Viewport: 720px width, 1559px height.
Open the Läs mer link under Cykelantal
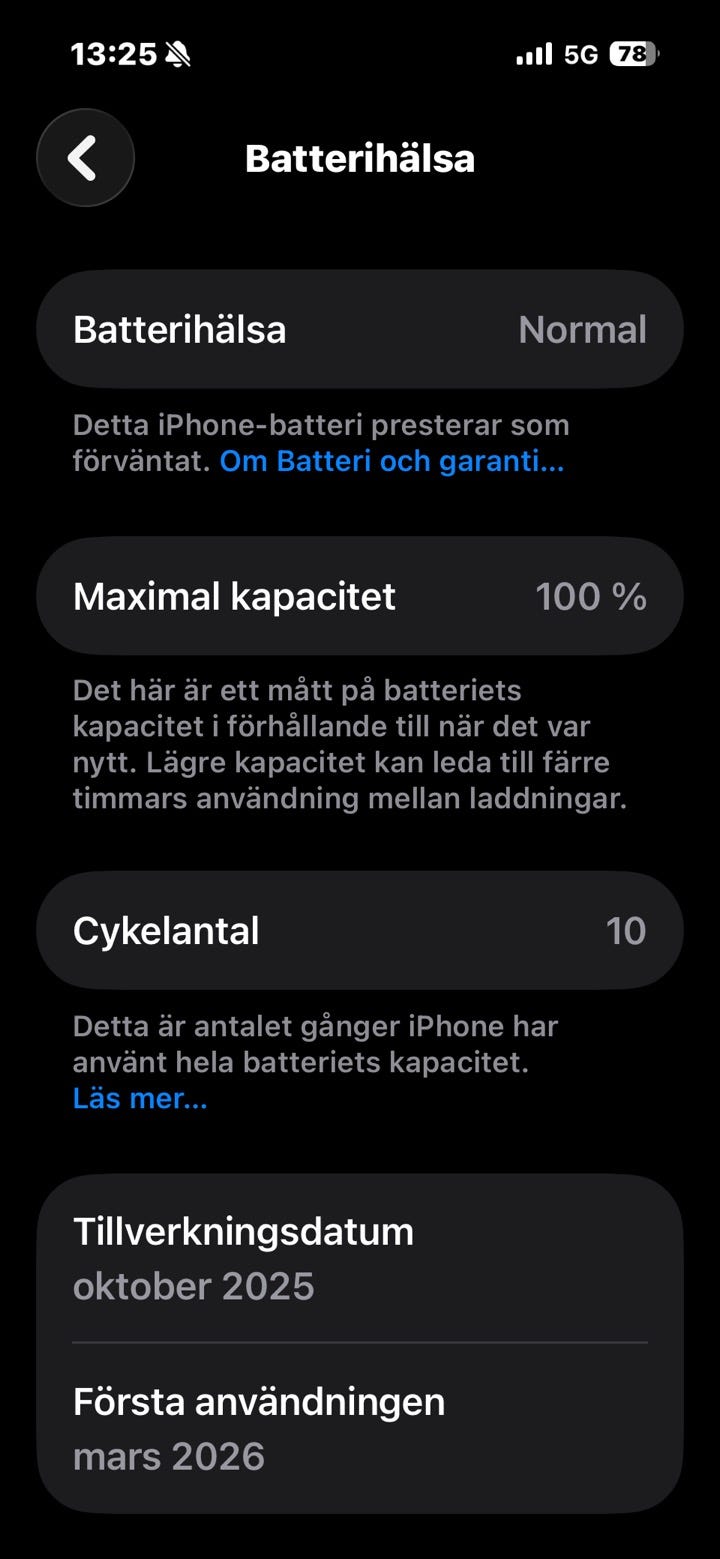coord(140,1098)
